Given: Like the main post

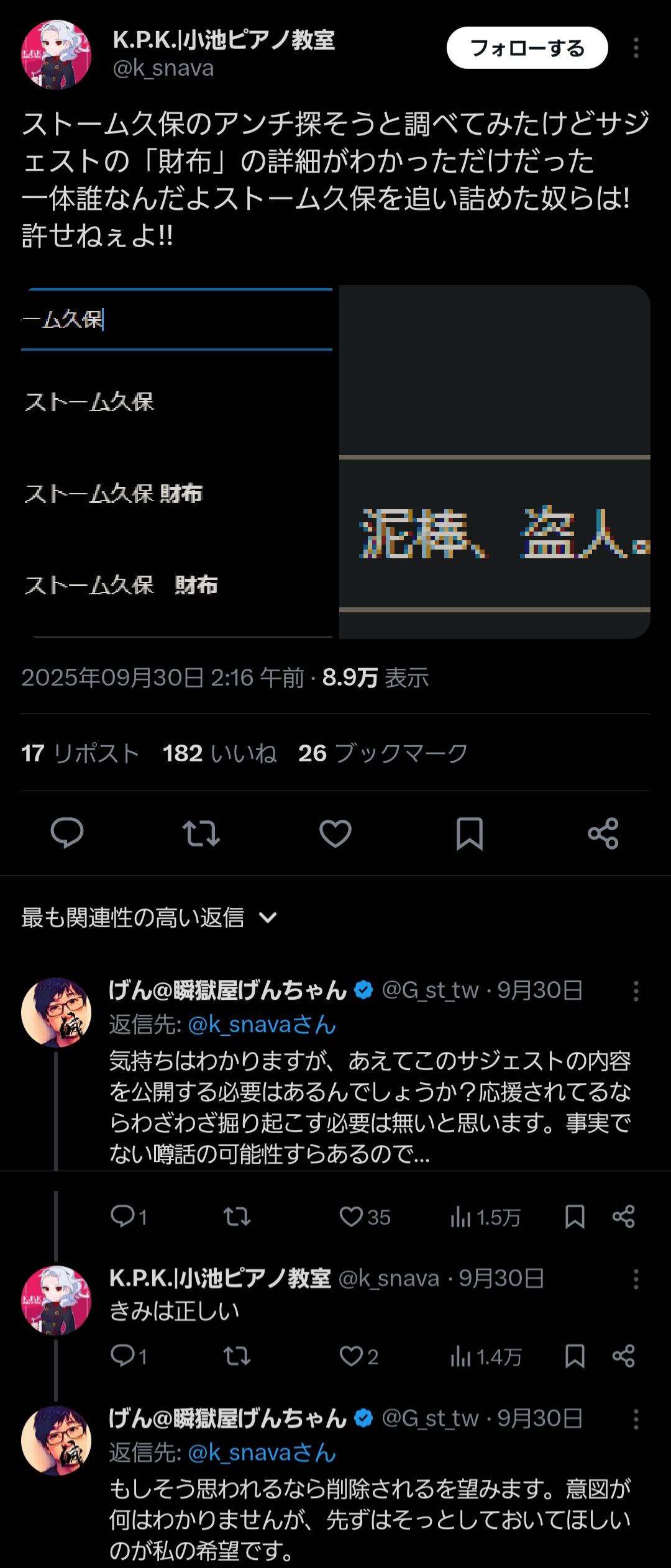Looking at the screenshot, I should click(335, 833).
